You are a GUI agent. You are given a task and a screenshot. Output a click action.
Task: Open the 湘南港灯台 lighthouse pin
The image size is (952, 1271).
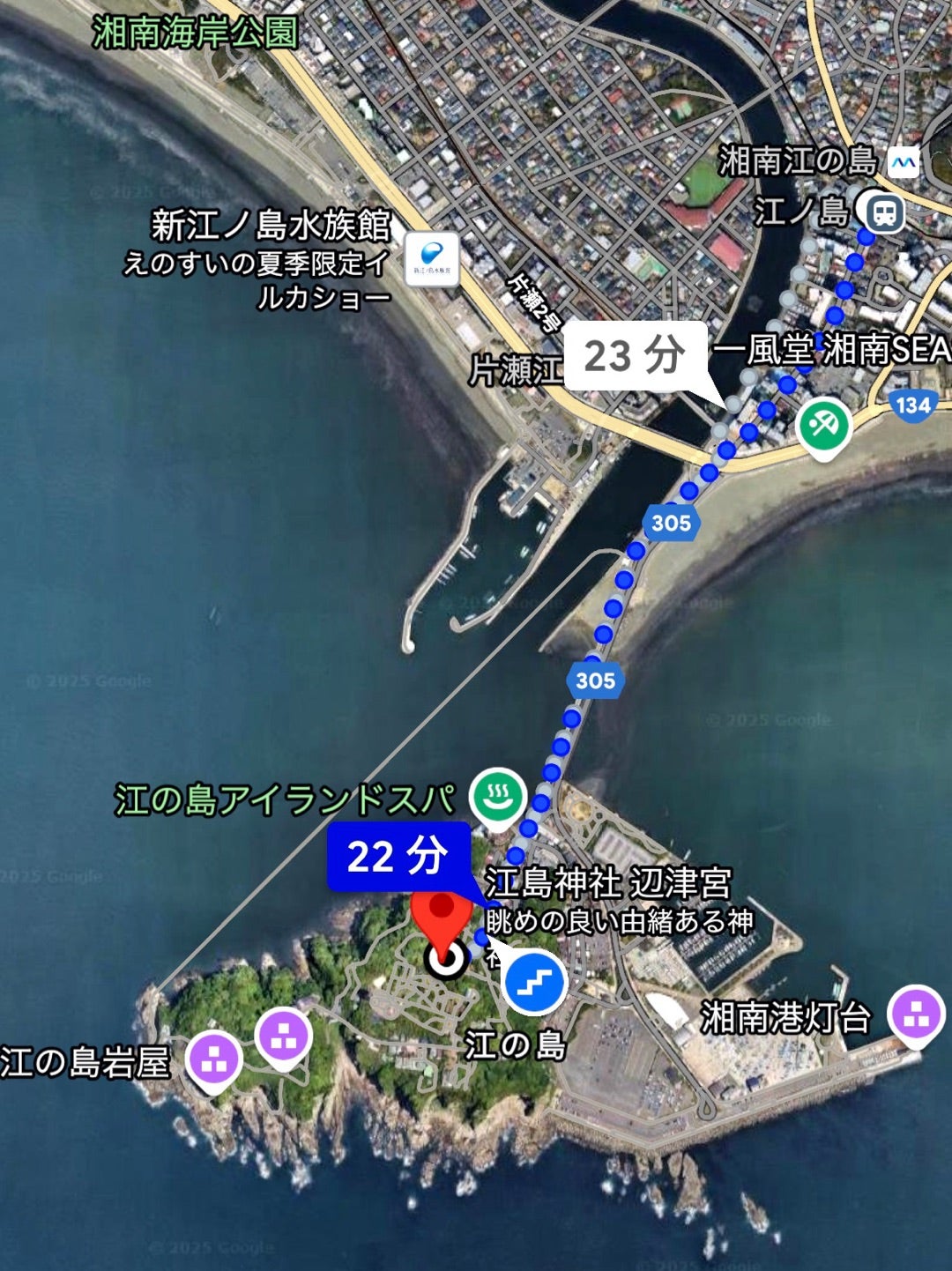coord(917,1014)
